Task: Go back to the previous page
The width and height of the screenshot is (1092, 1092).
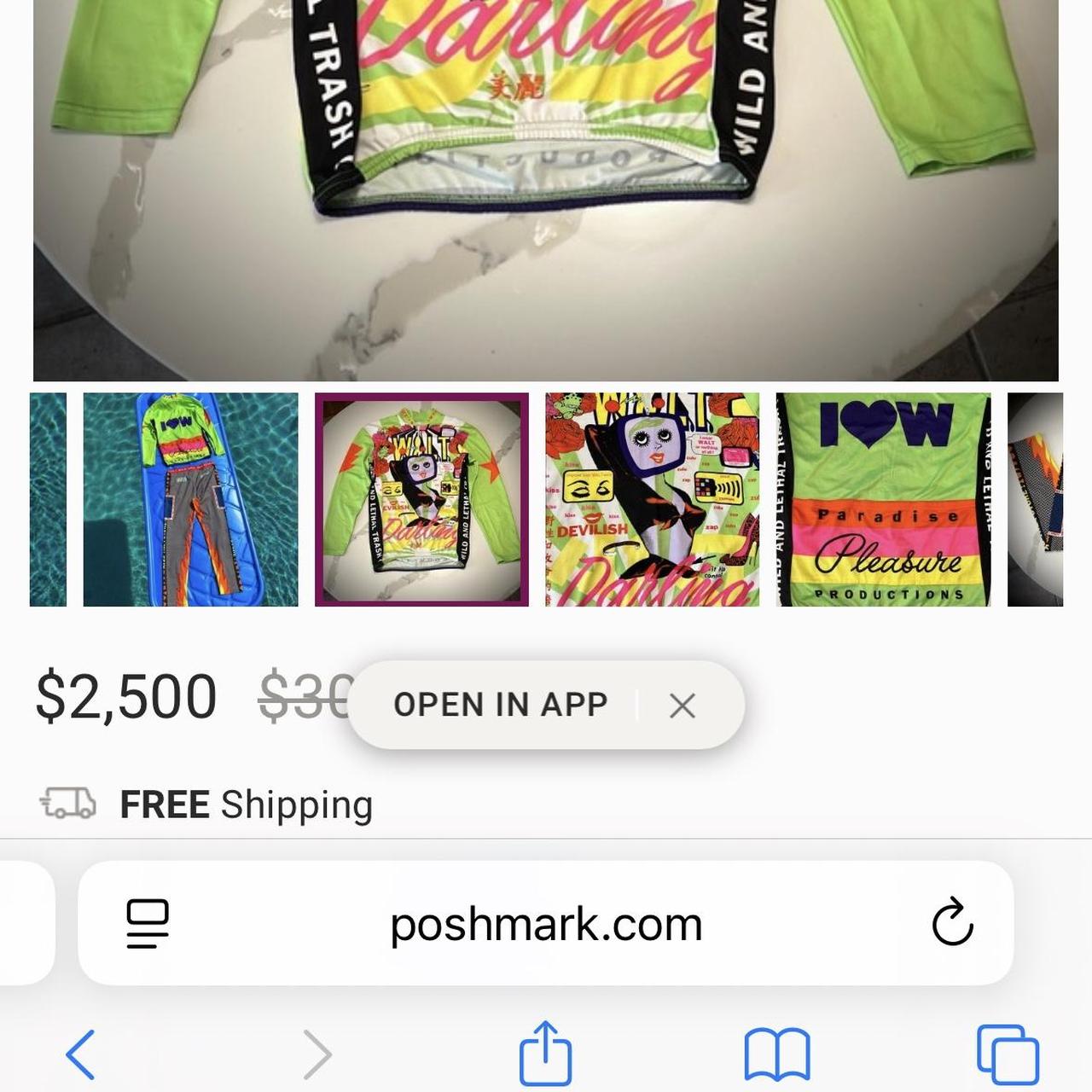Action: (81, 1054)
